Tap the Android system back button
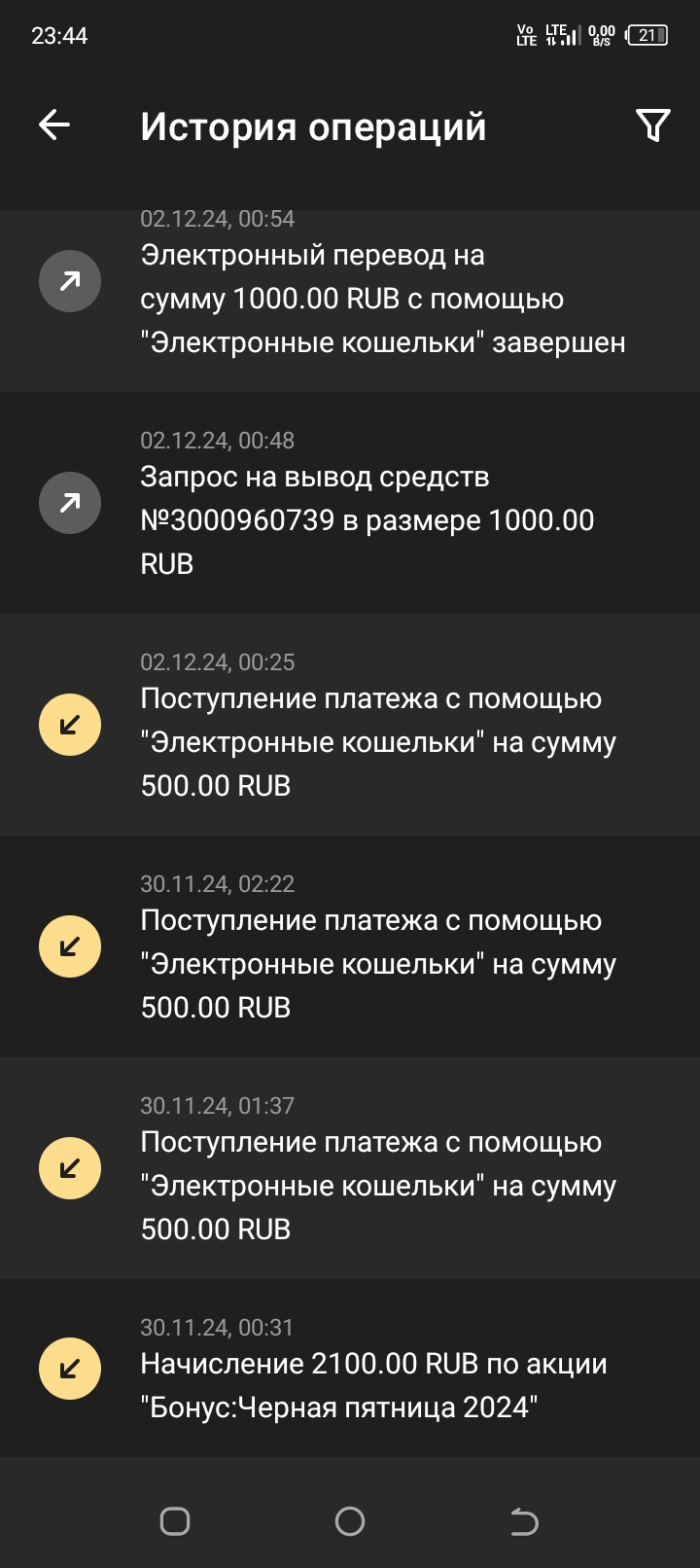The width and height of the screenshot is (700, 1568). tap(523, 1521)
